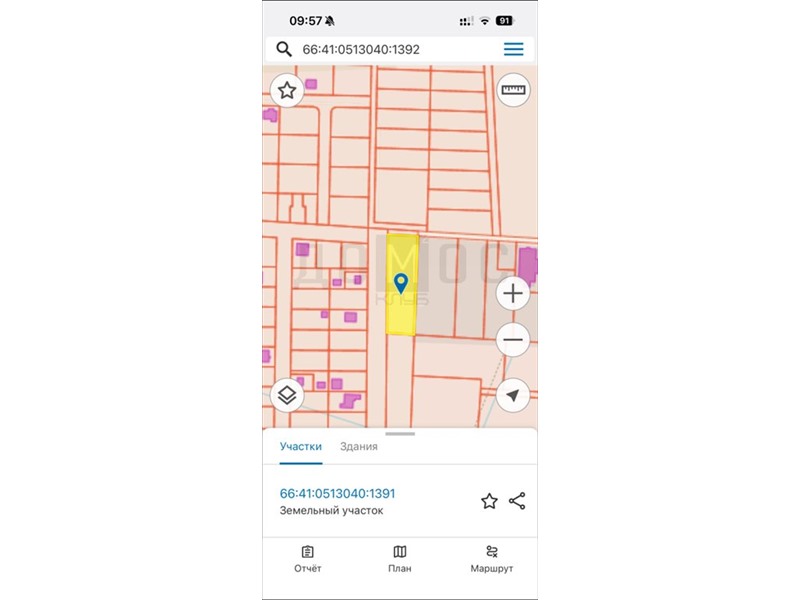Viewport: 800px width, 600px height.
Task: Add parcel 66:41:0513040:1391 to favorites
Action: (x=489, y=501)
